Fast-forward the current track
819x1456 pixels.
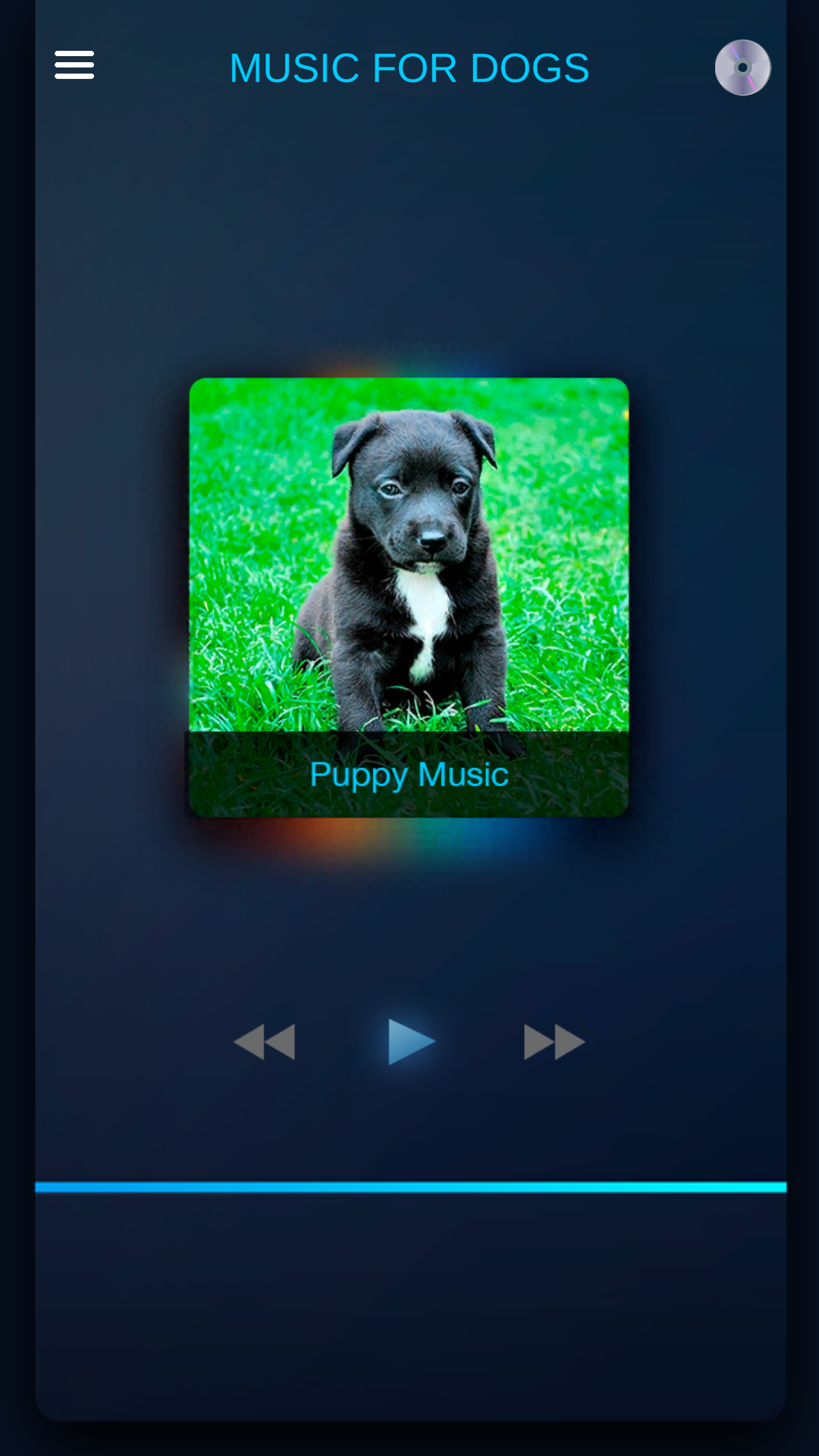tap(554, 1042)
